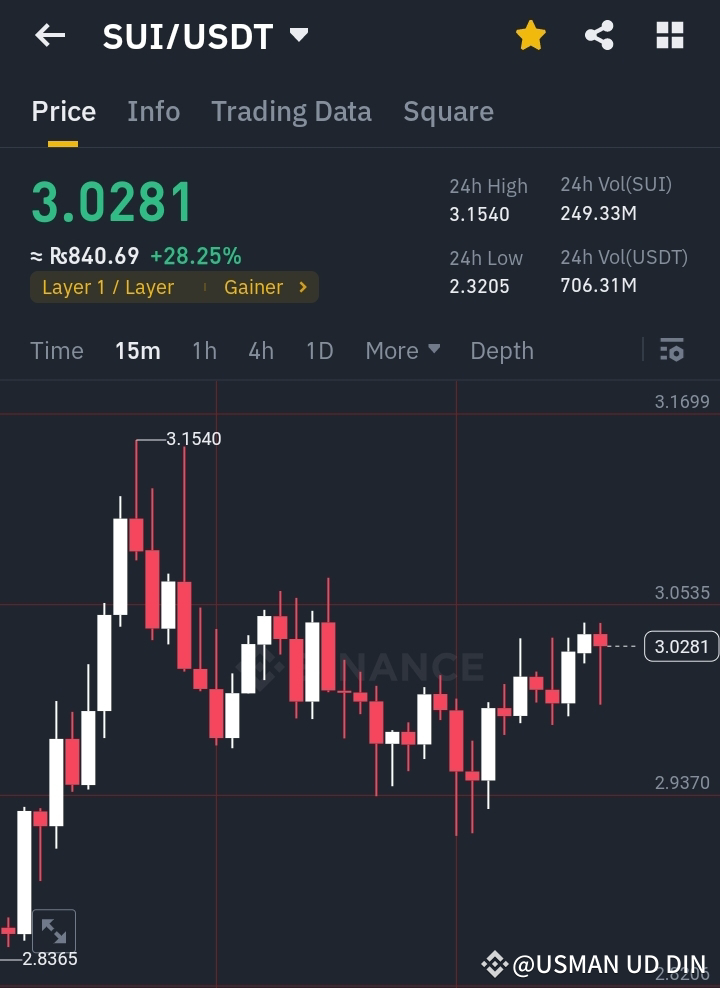
Task: Open the Info section
Action: click(153, 112)
